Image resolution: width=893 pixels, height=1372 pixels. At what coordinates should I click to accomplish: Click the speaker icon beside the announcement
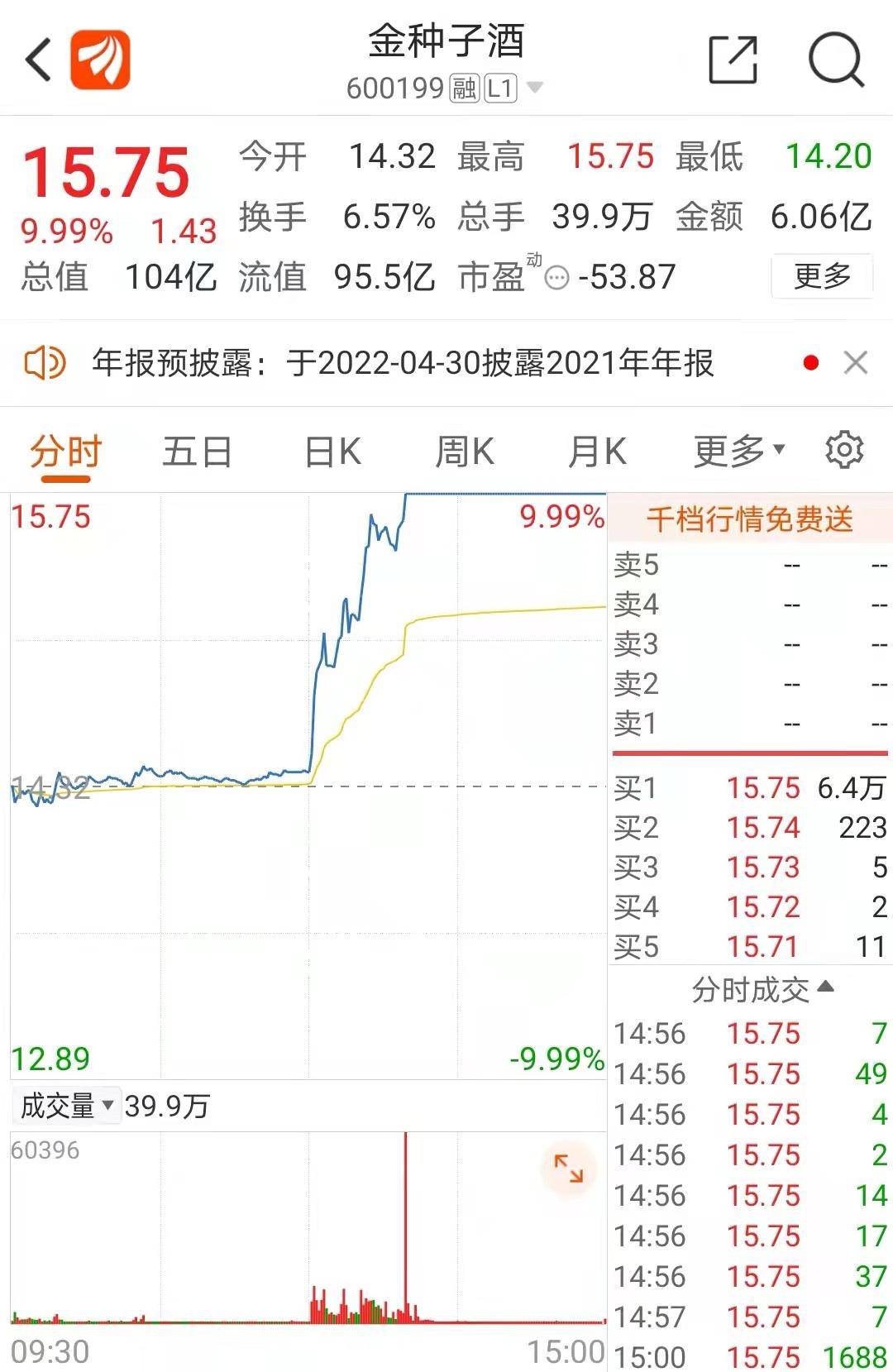coord(47,361)
